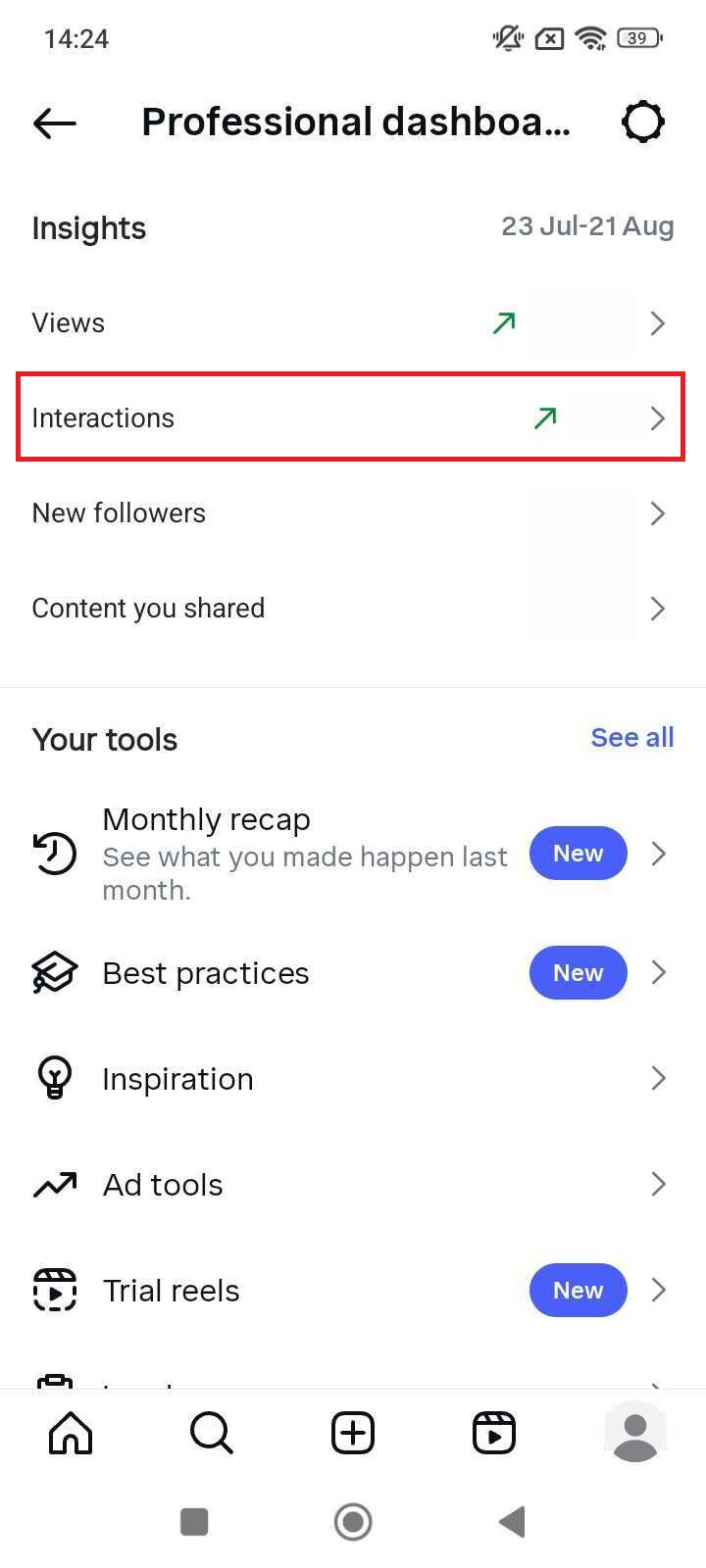Screen dimensions: 706x1568
Task: Go back using the top arrow
Action: tap(55, 122)
